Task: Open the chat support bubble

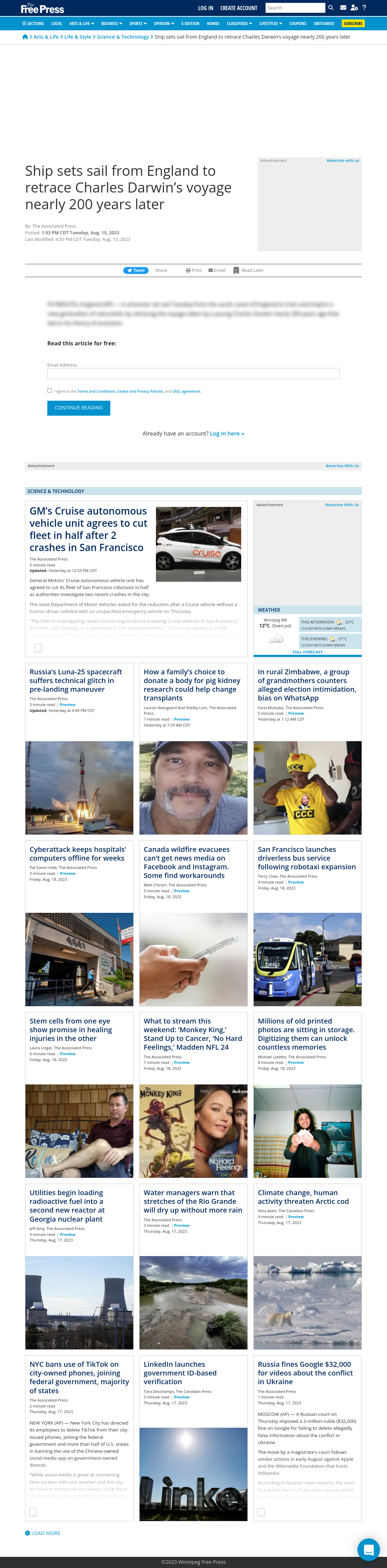Action: click(368, 1549)
